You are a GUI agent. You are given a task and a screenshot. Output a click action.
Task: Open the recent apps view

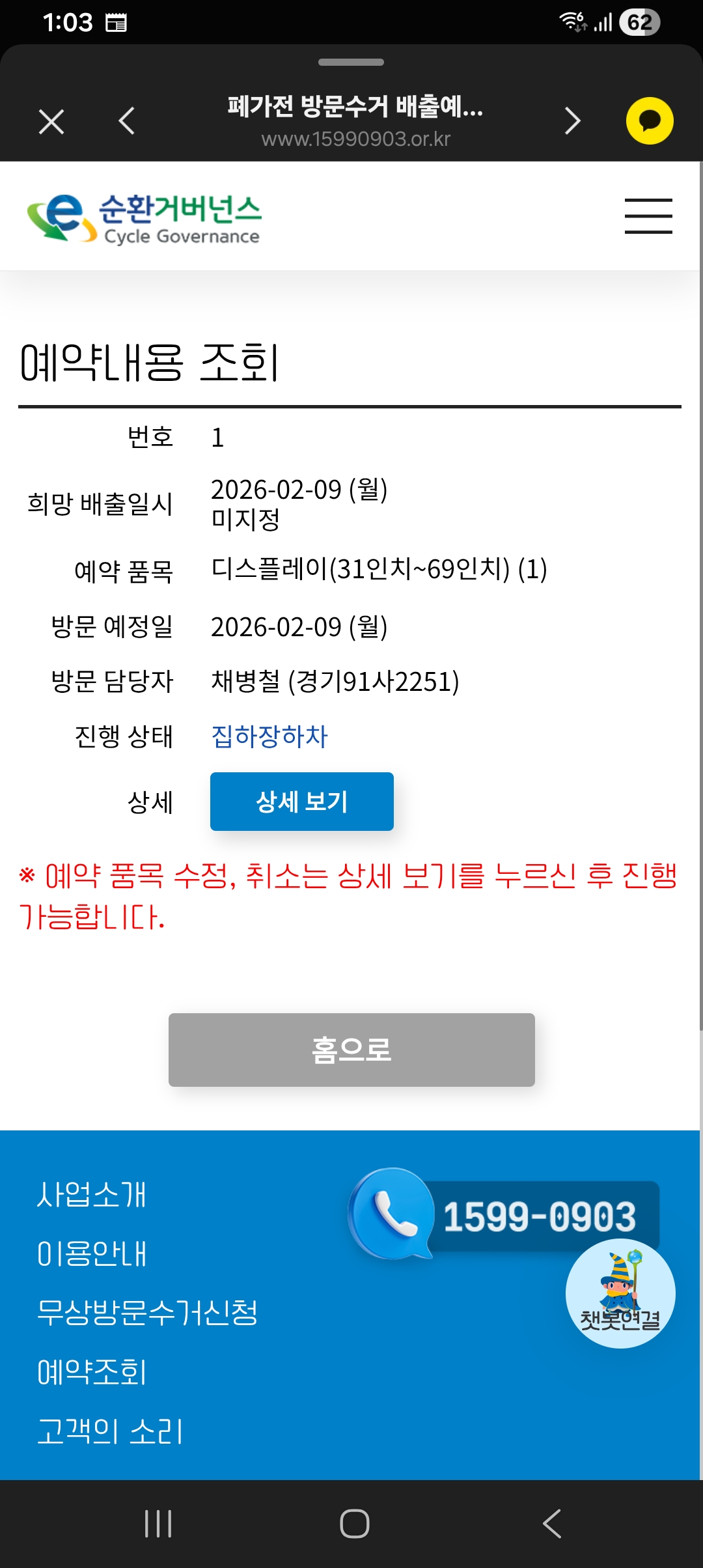point(158,1524)
